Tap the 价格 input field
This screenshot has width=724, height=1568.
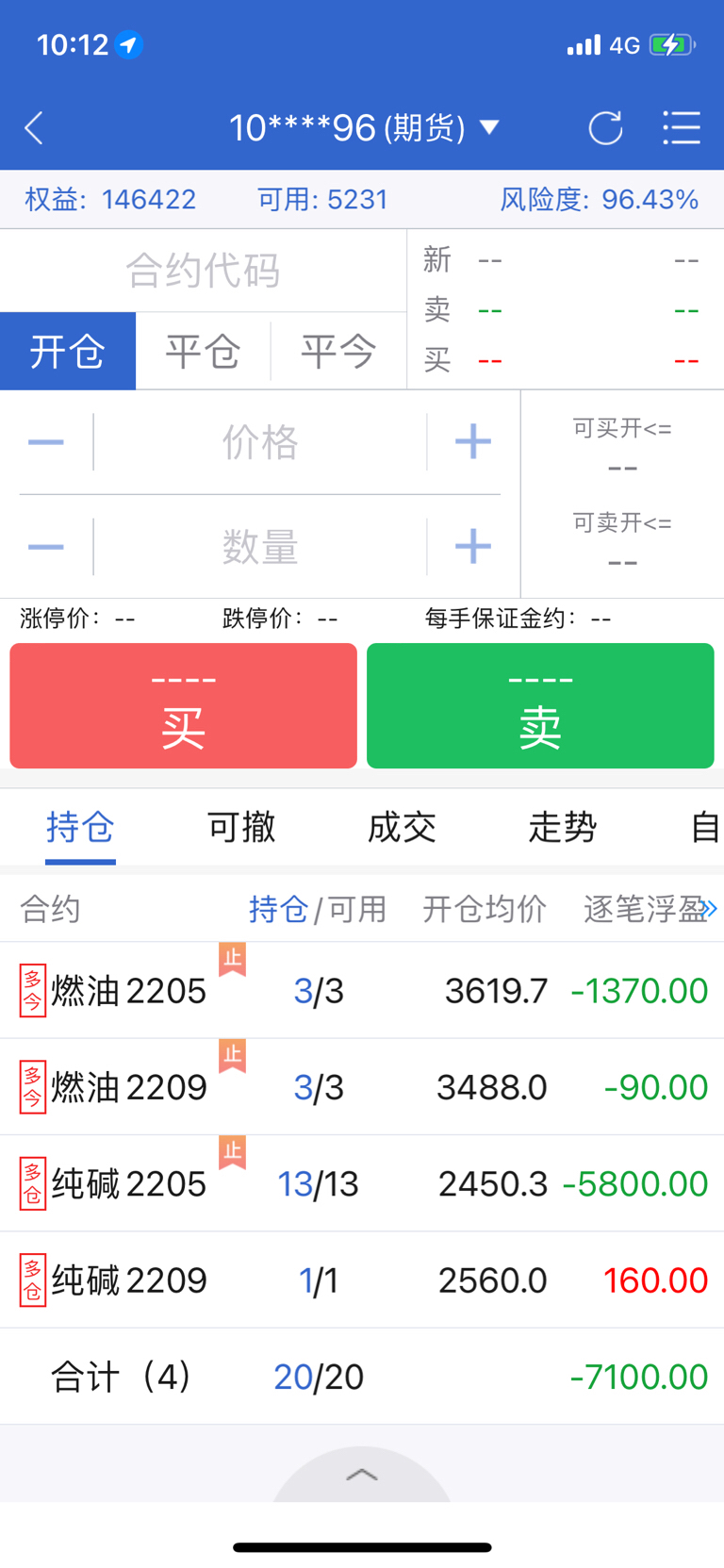click(260, 441)
